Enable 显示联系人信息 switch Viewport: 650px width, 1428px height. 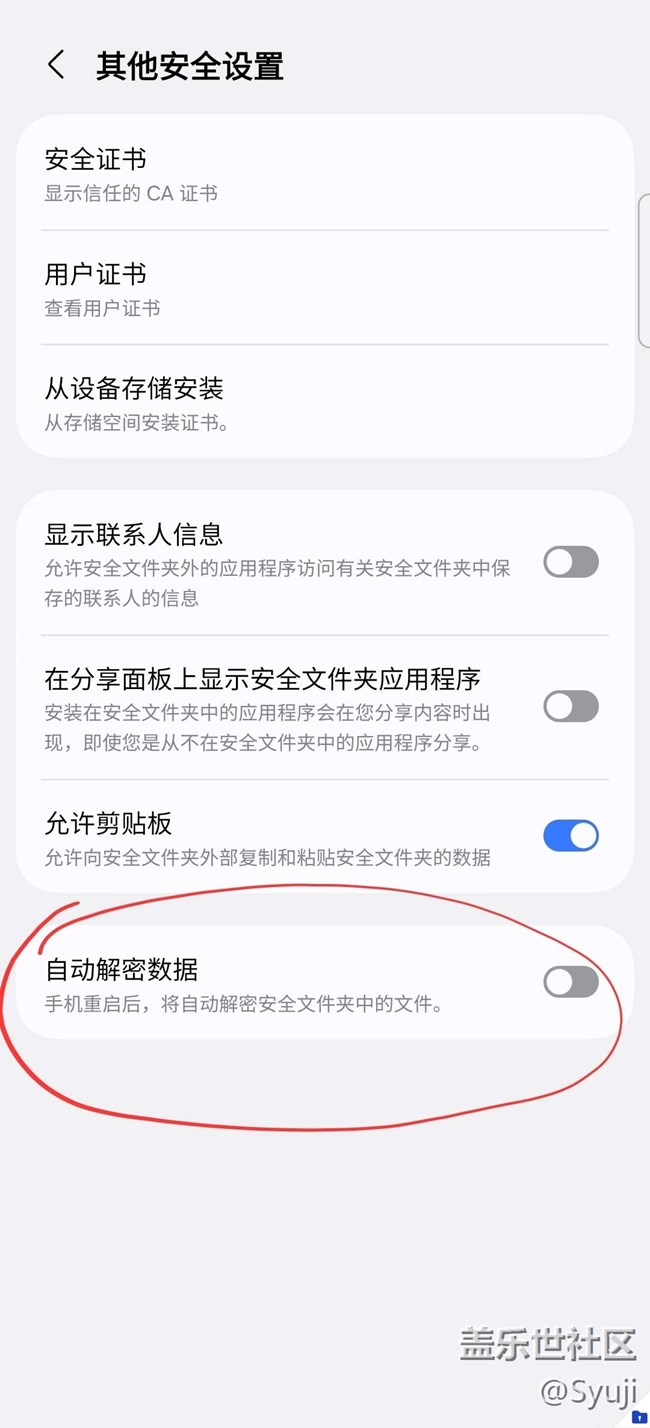(x=571, y=562)
